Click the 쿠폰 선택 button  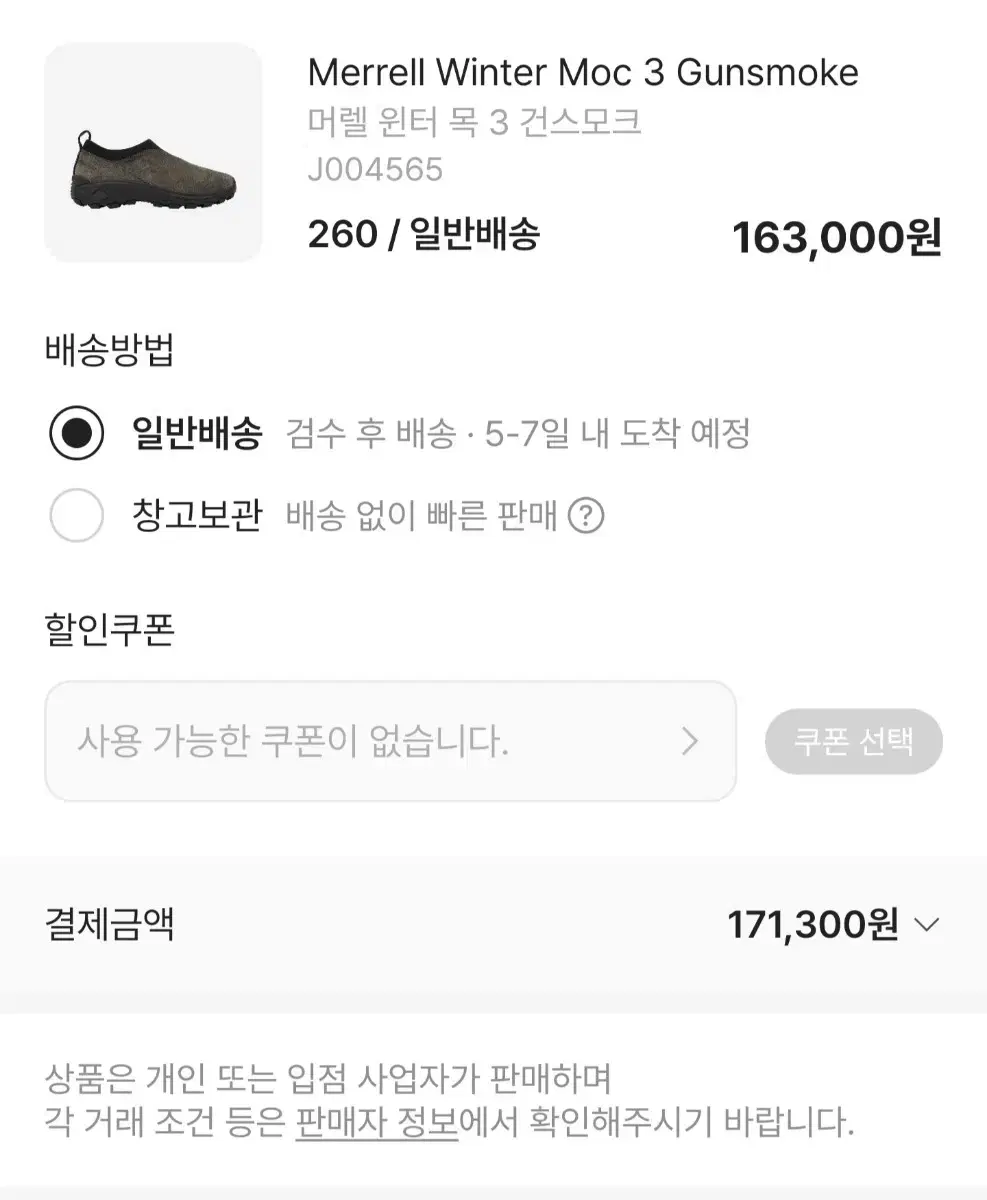tap(854, 741)
